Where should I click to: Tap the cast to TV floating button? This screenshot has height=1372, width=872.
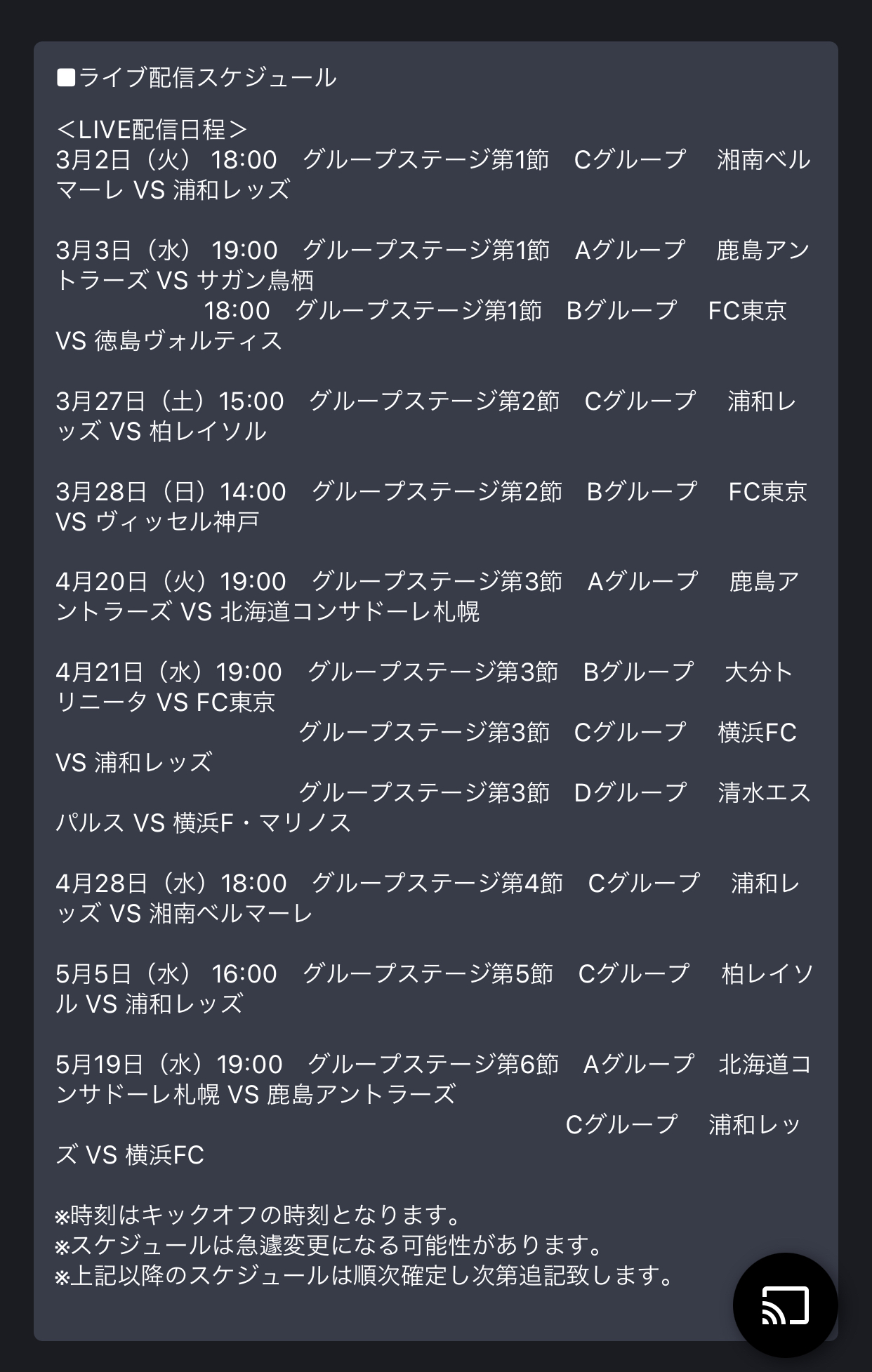(x=785, y=1305)
